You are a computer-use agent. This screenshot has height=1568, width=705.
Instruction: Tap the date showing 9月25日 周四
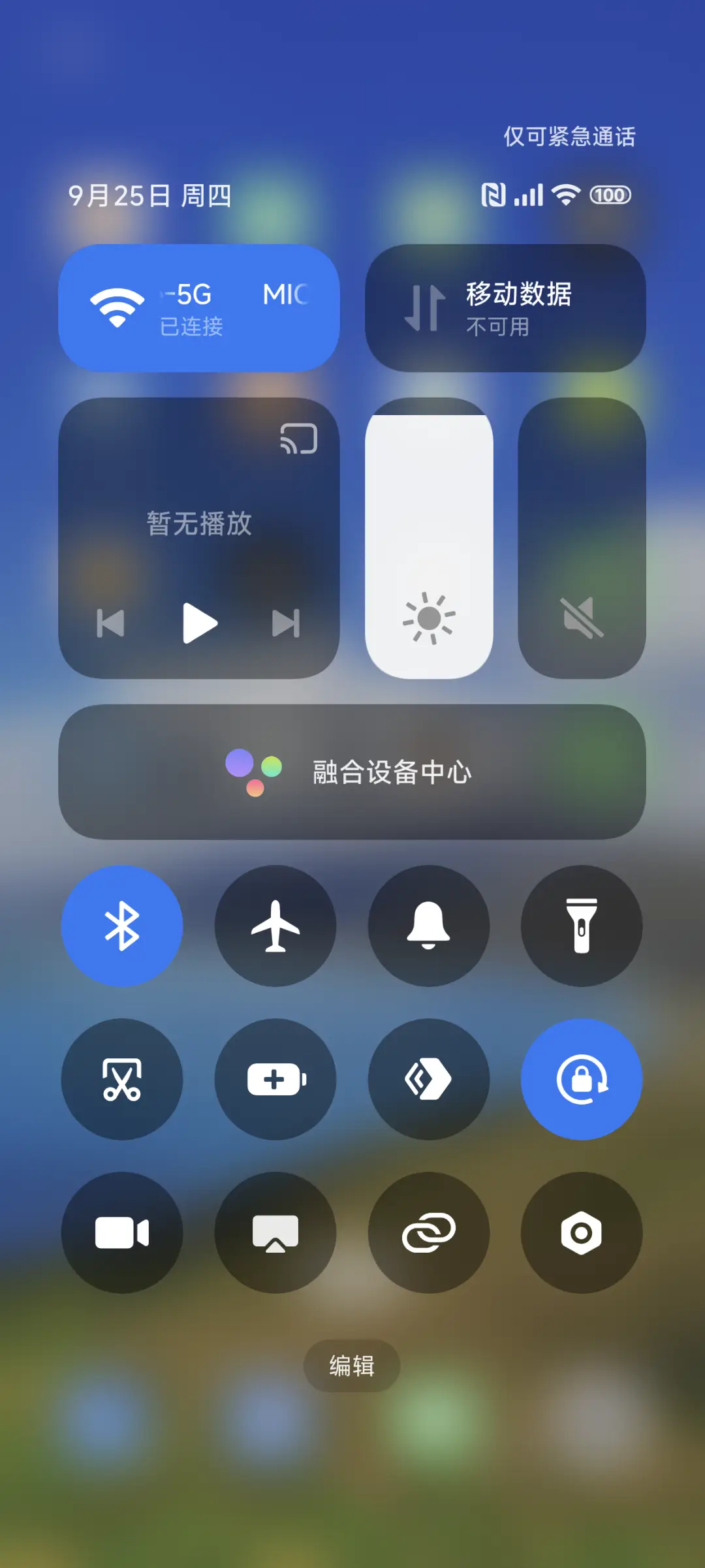pos(149,195)
